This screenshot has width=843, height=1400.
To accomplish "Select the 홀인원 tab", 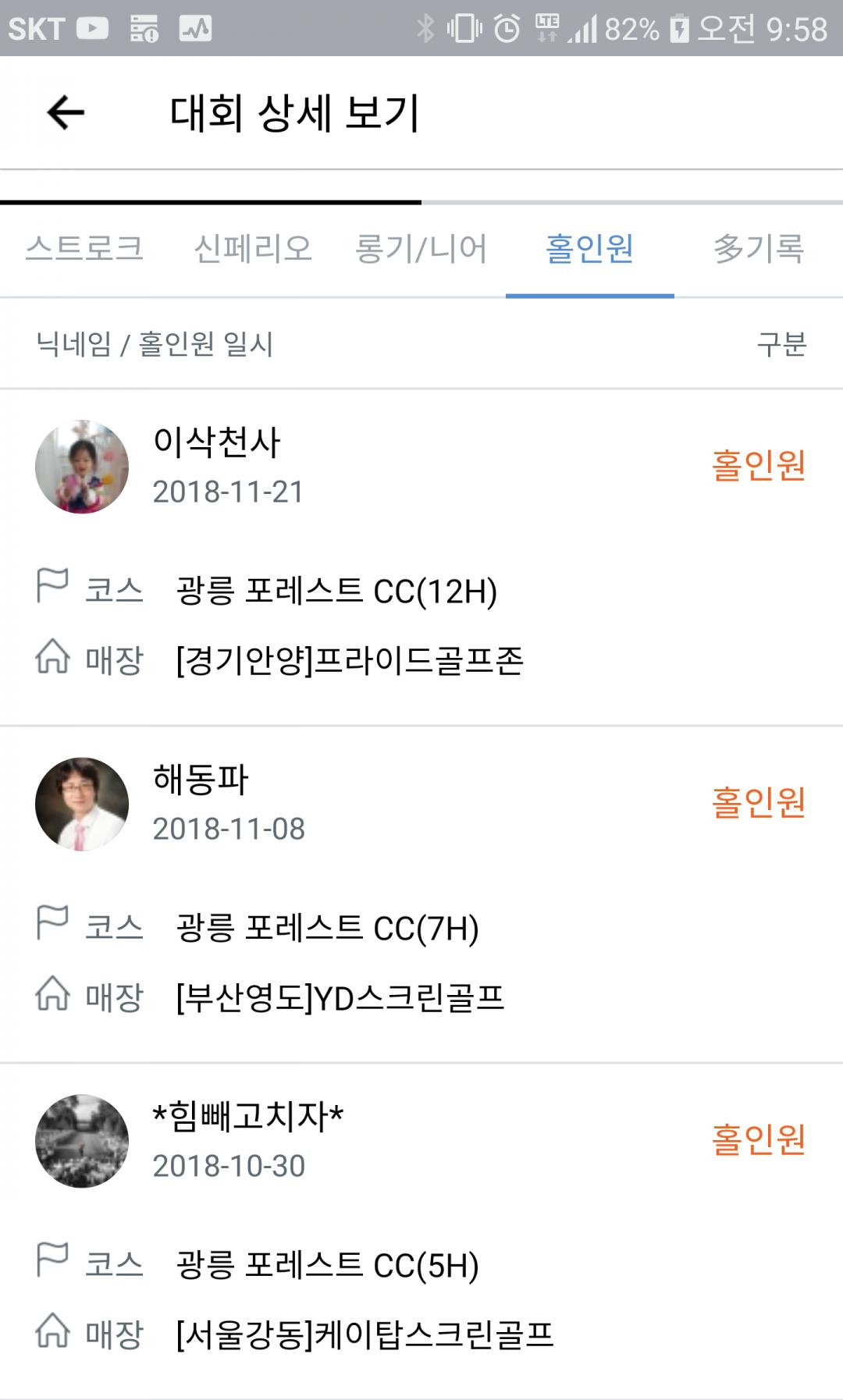I will pos(590,250).
